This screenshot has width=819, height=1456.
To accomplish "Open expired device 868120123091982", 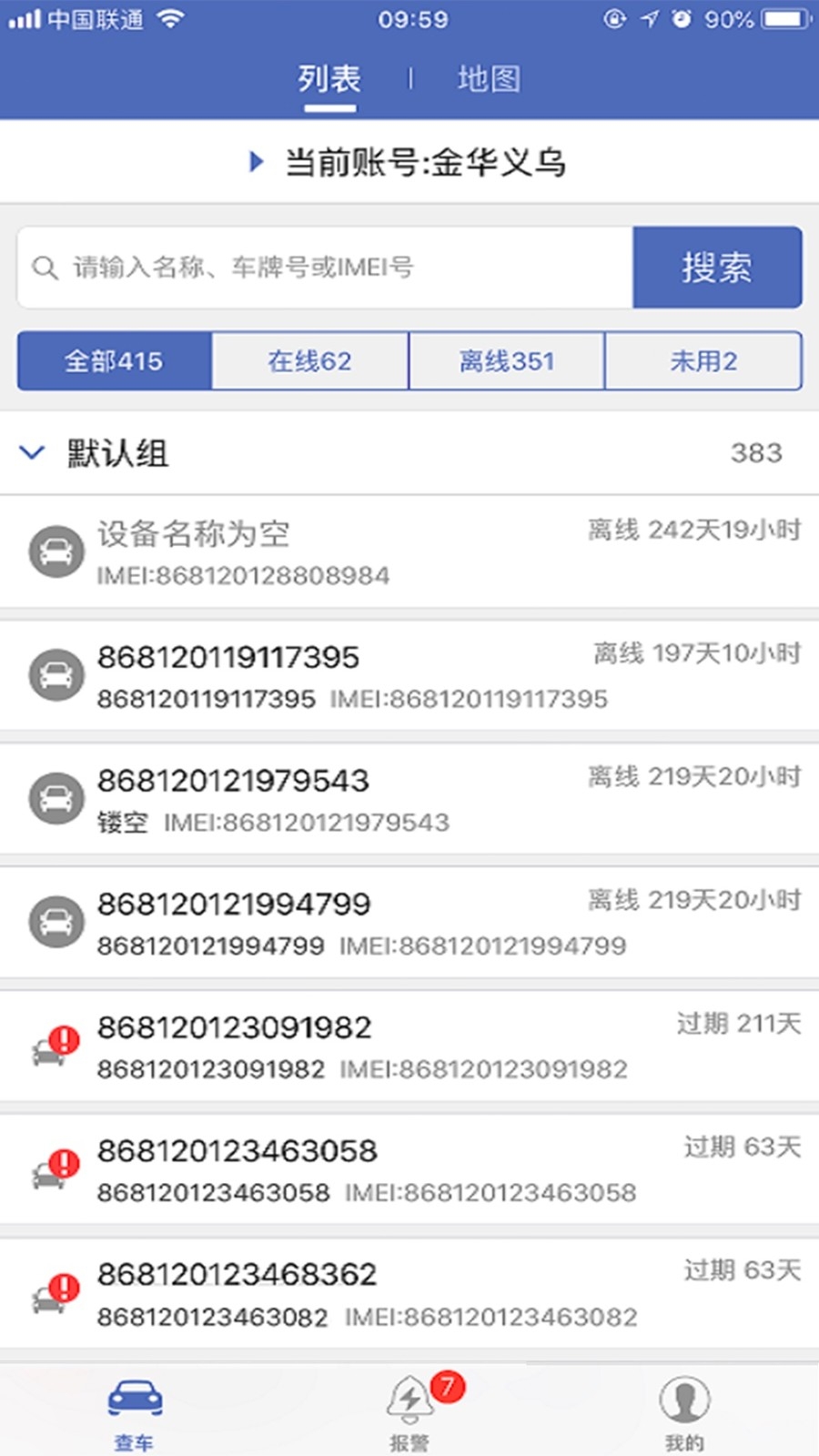I will 409,1046.
